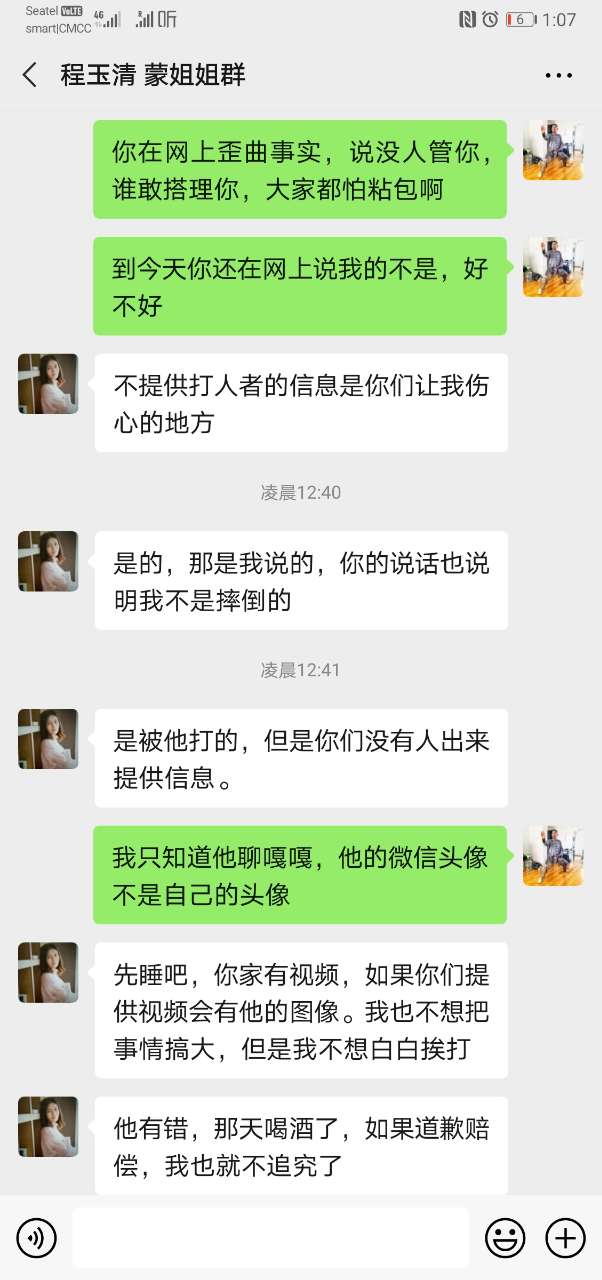Screen dimensions: 602x1280
Task: Go back from the chat
Action: [30, 75]
